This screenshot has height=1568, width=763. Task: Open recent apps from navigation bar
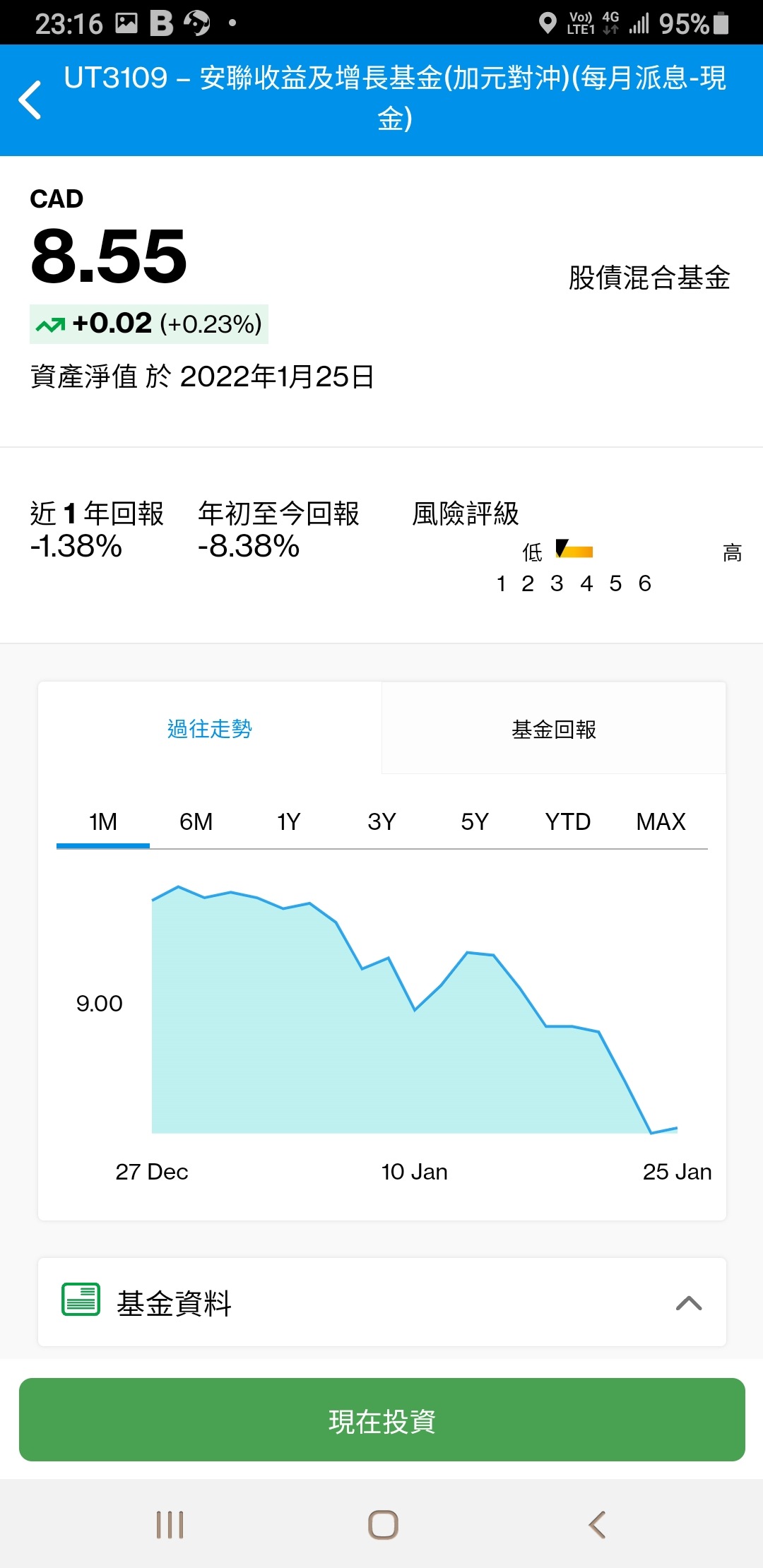[x=170, y=1524]
